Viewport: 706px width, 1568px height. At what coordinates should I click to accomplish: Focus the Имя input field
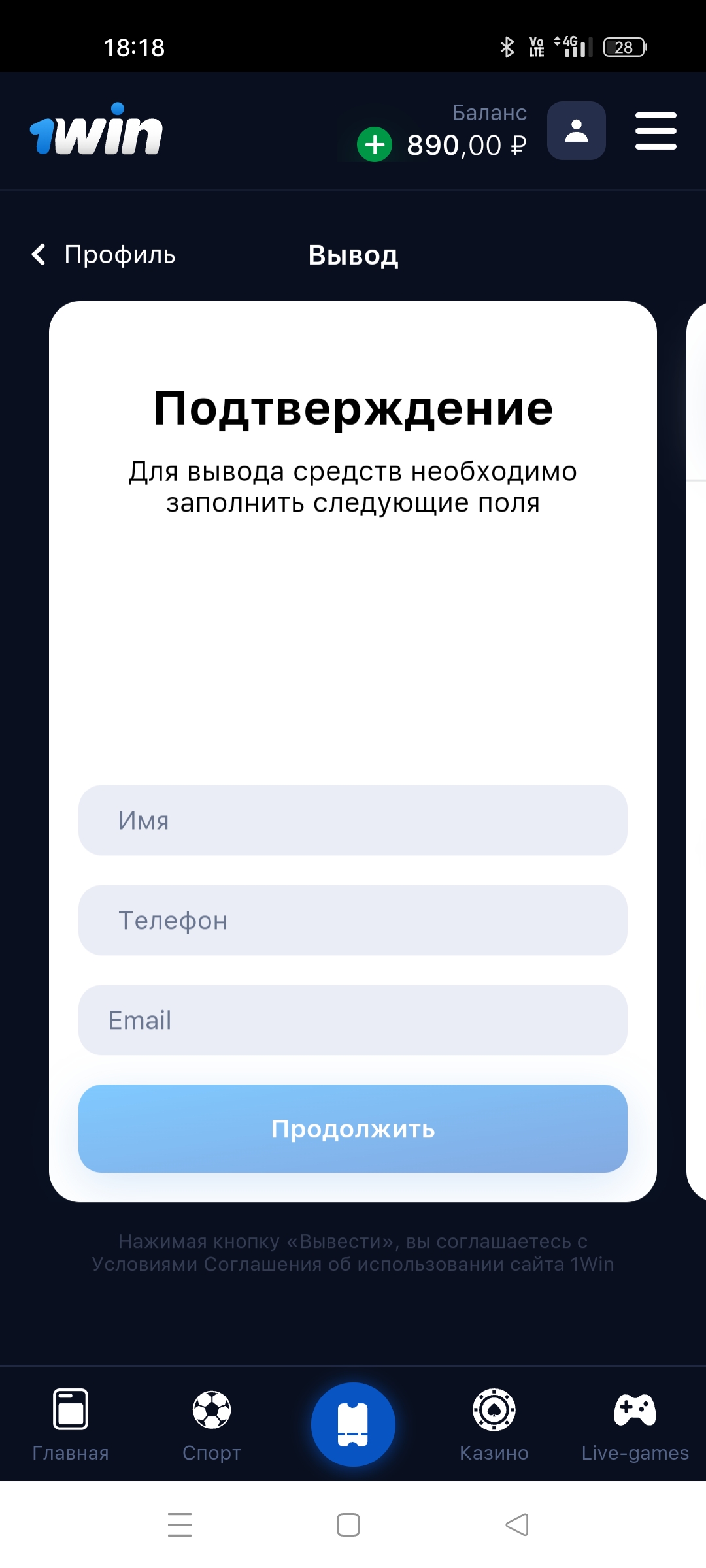[x=353, y=820]
